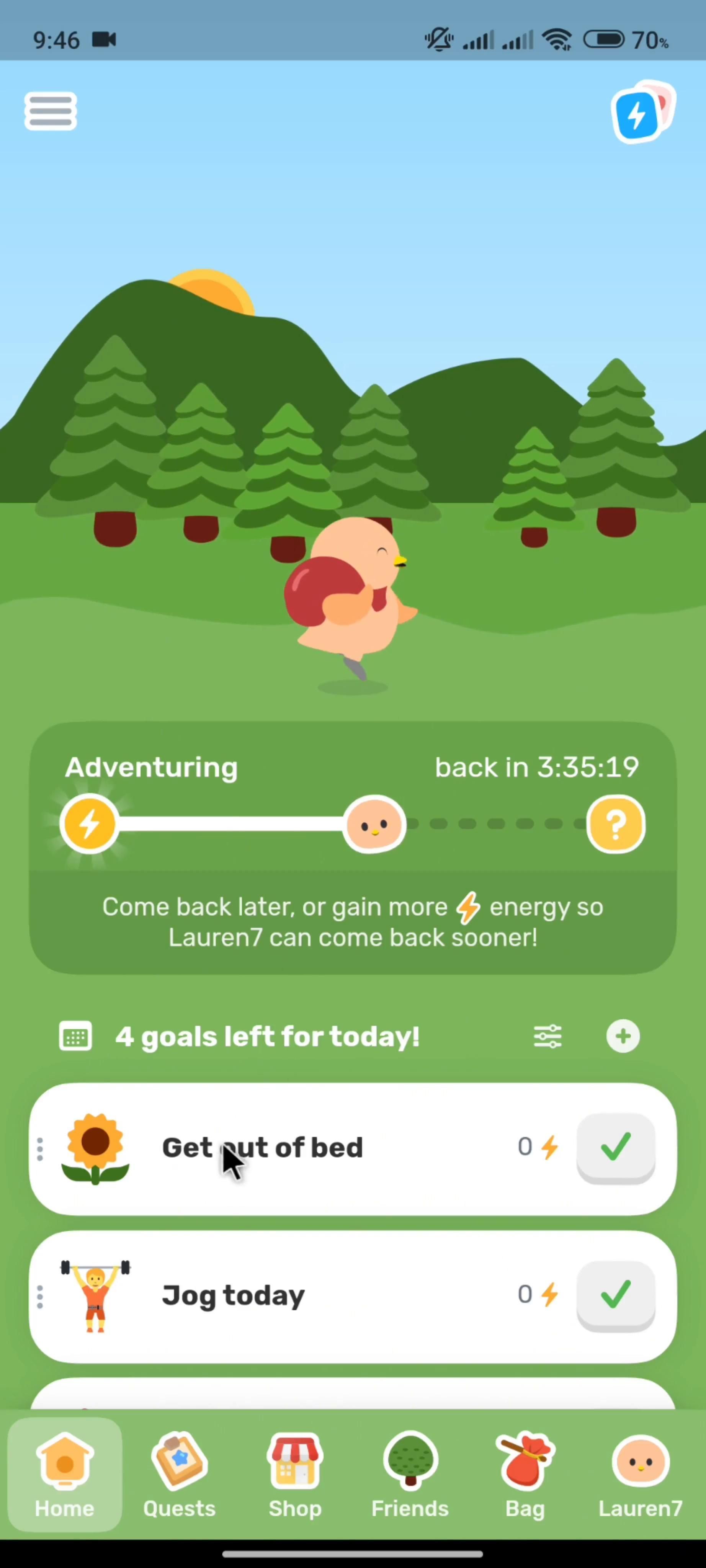The width and height of the screenshot is (706, 1568).
Task: Open the hamburger menu
Action: click(51, 111)
